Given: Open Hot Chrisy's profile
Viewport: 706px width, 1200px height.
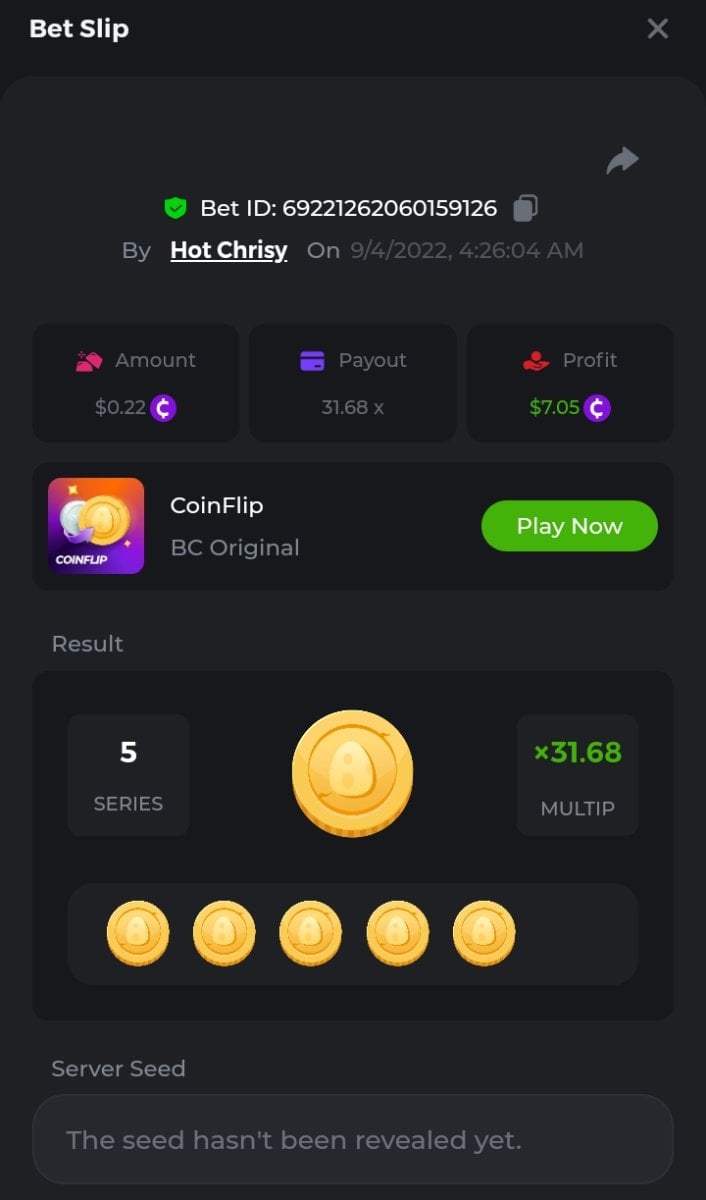Looking at the screenshot, I should click(x=229, y=250).
